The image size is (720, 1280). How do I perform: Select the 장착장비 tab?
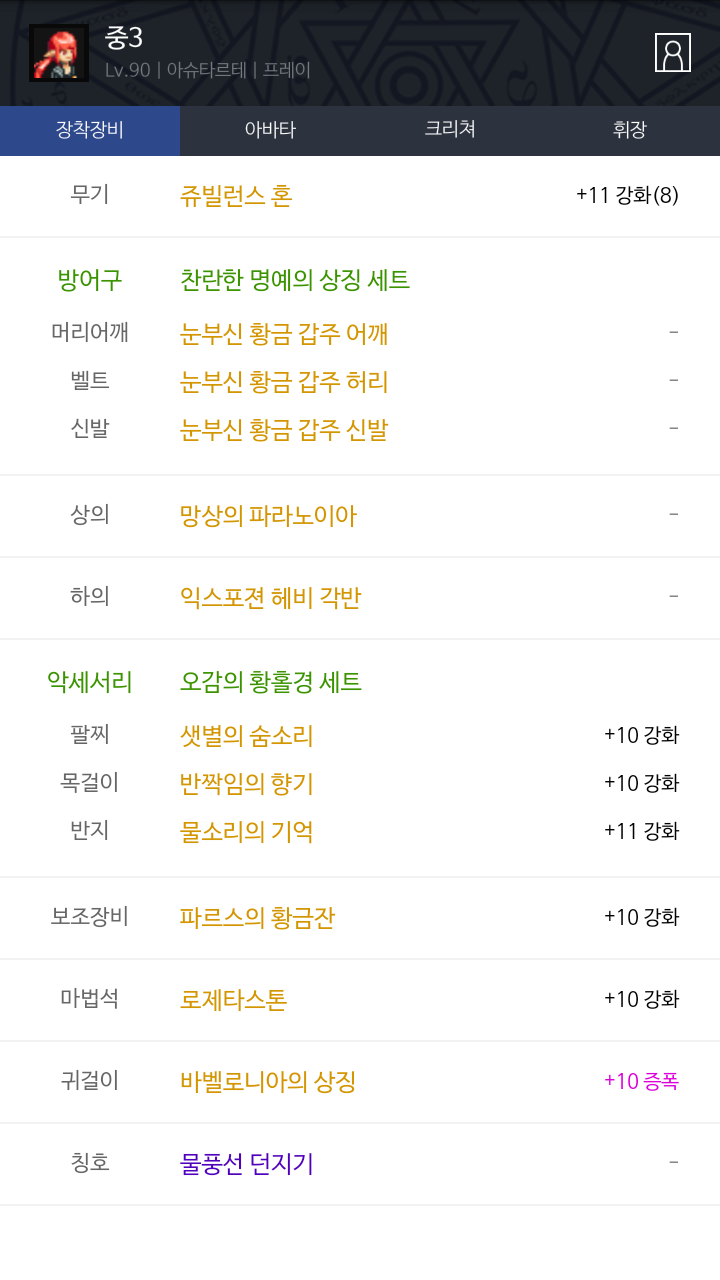(x=90, y=130)
